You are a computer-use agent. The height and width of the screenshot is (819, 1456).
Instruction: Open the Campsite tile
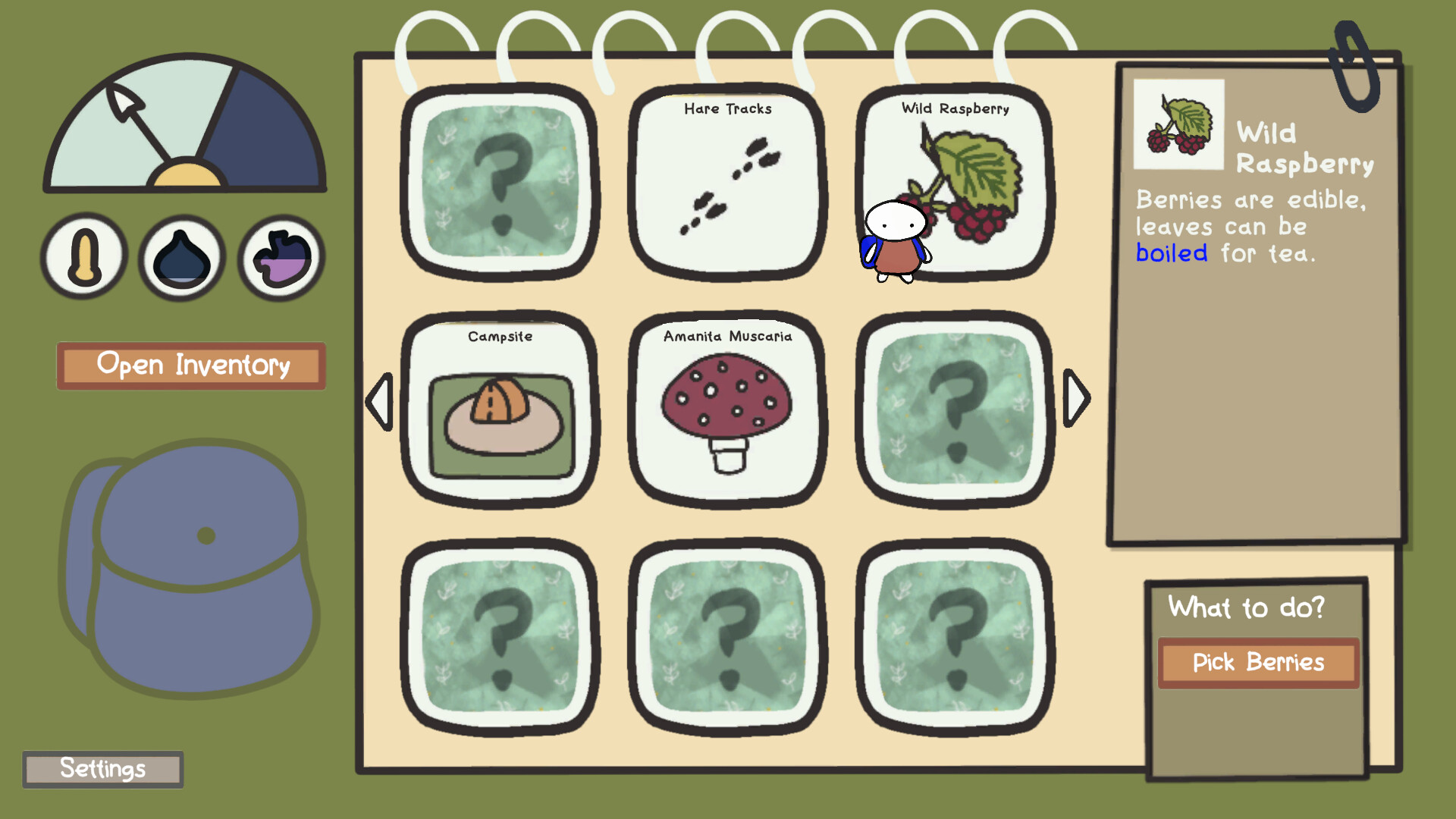[x=500, y=409]
